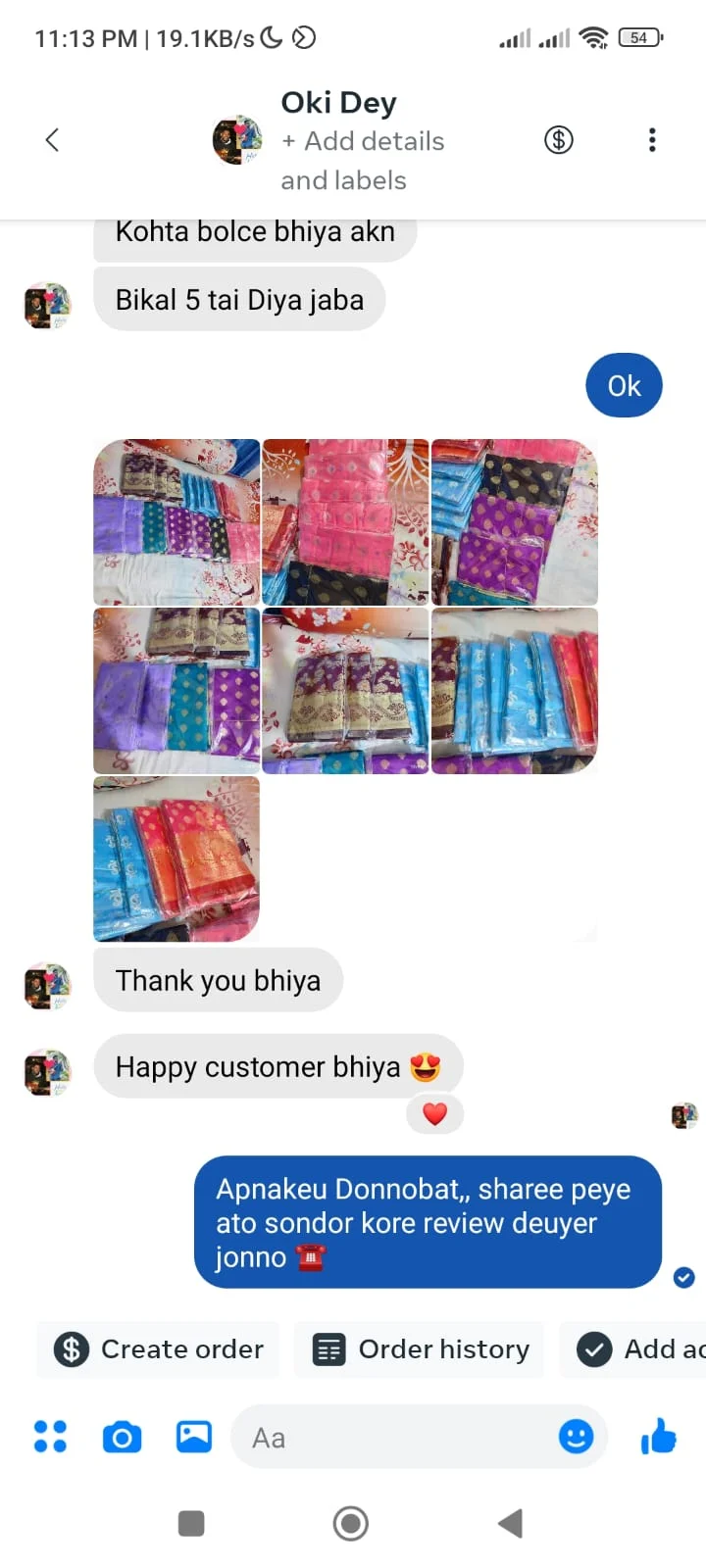Tap the heart reaction on Happy customer message
The height and width of the screenshot is (1568, 706).
click(x=434, y=1113)
